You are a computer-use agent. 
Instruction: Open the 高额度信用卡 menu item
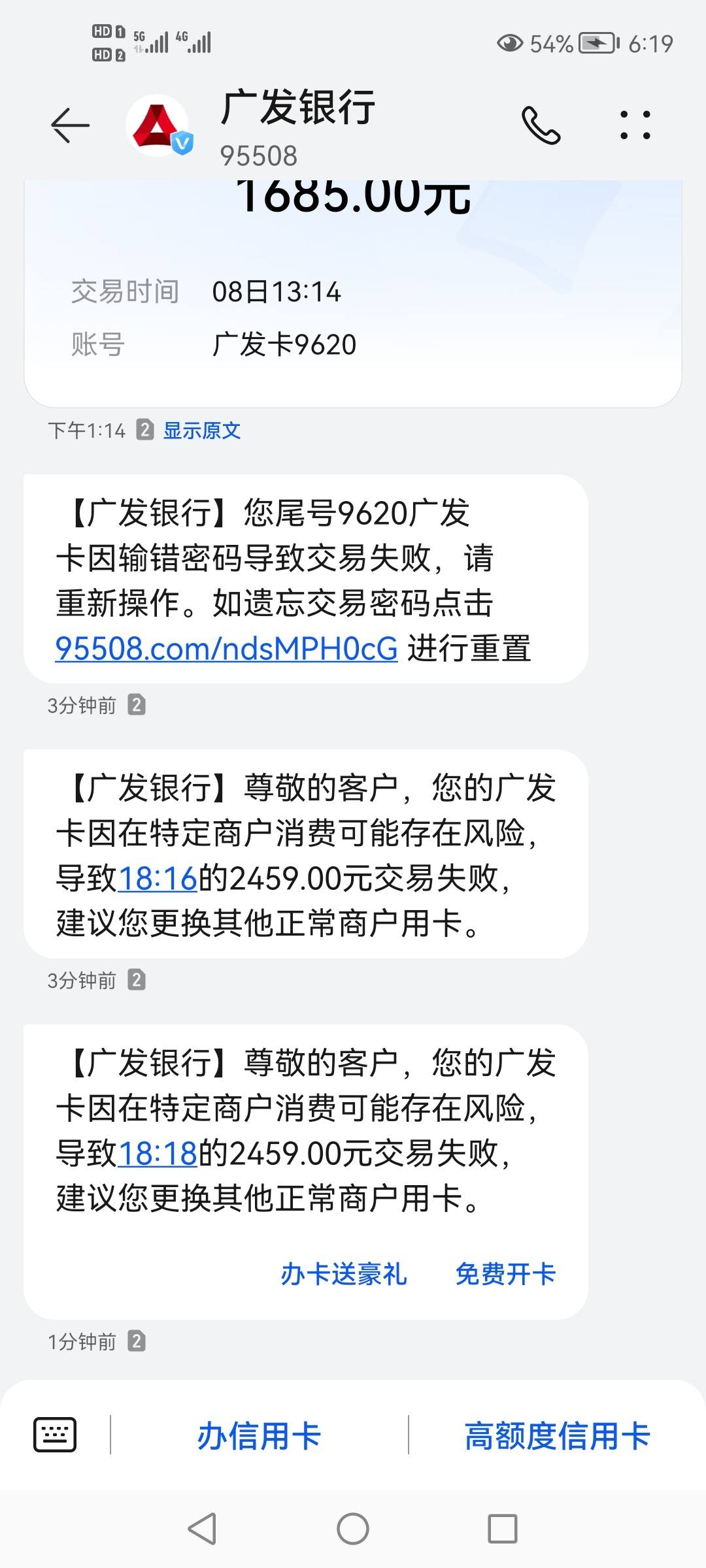click(x=558, y=1436)
